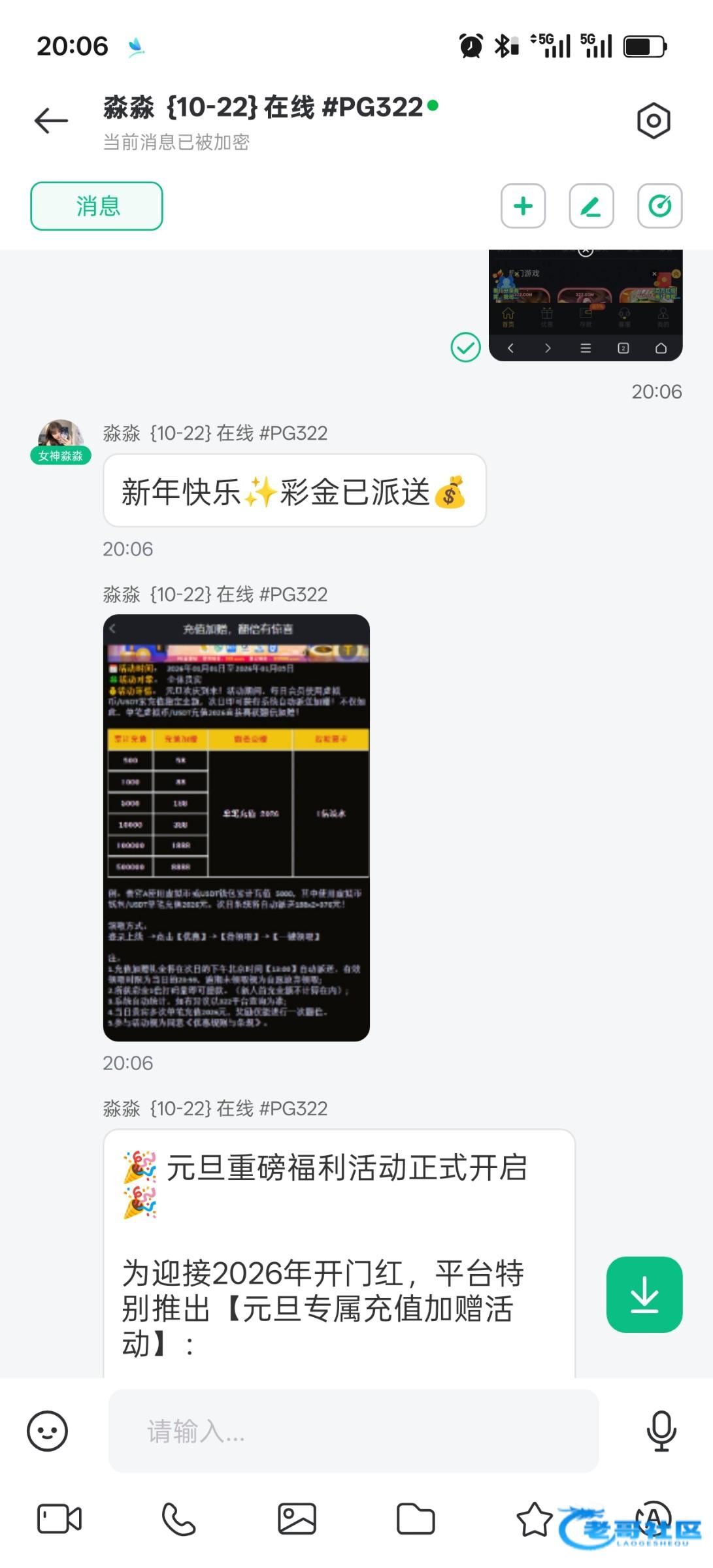
Task: Open favorites star icon
Action: pos(535,1518)
